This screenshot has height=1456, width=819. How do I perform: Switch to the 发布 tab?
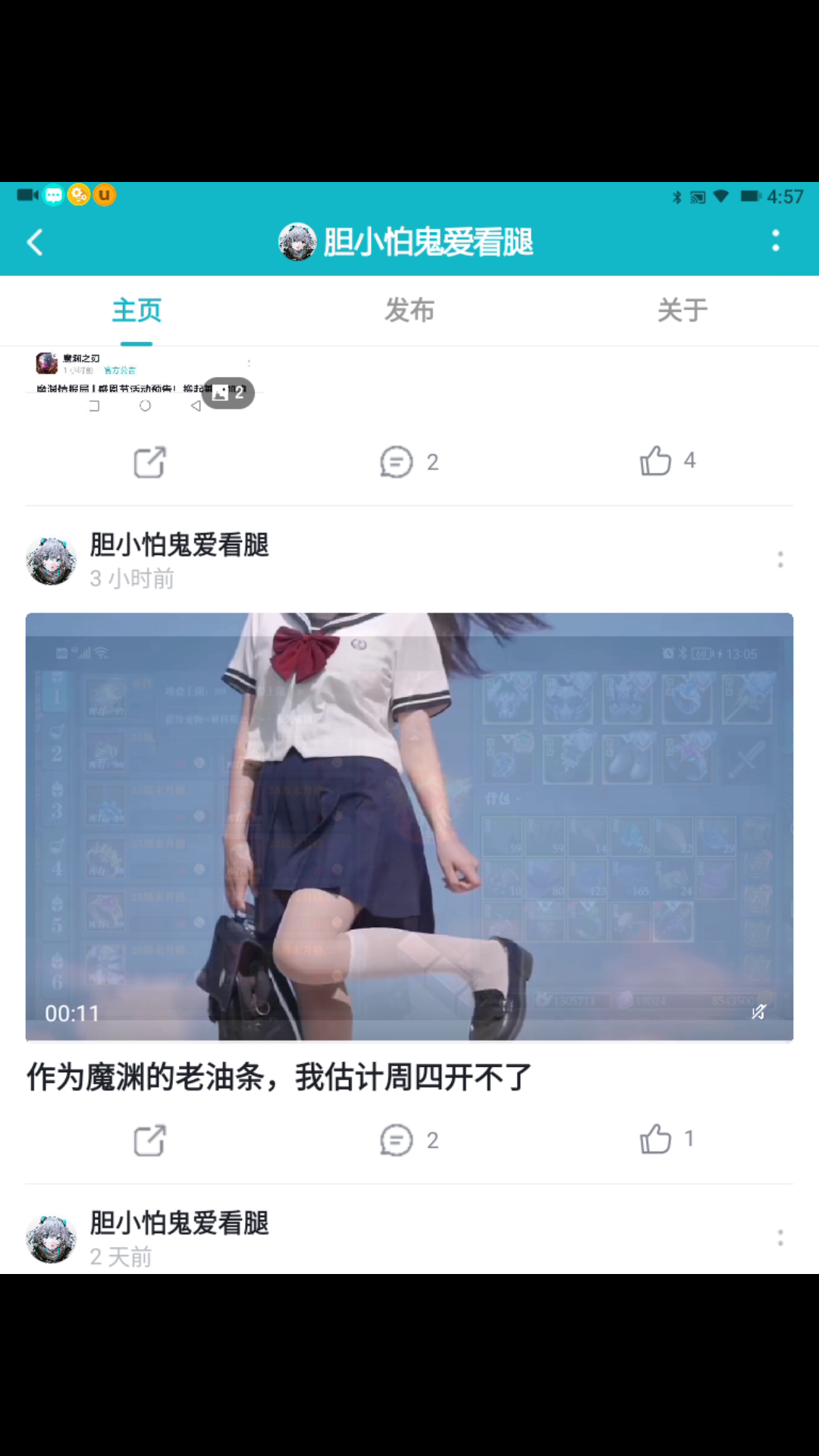click(409, 310)
